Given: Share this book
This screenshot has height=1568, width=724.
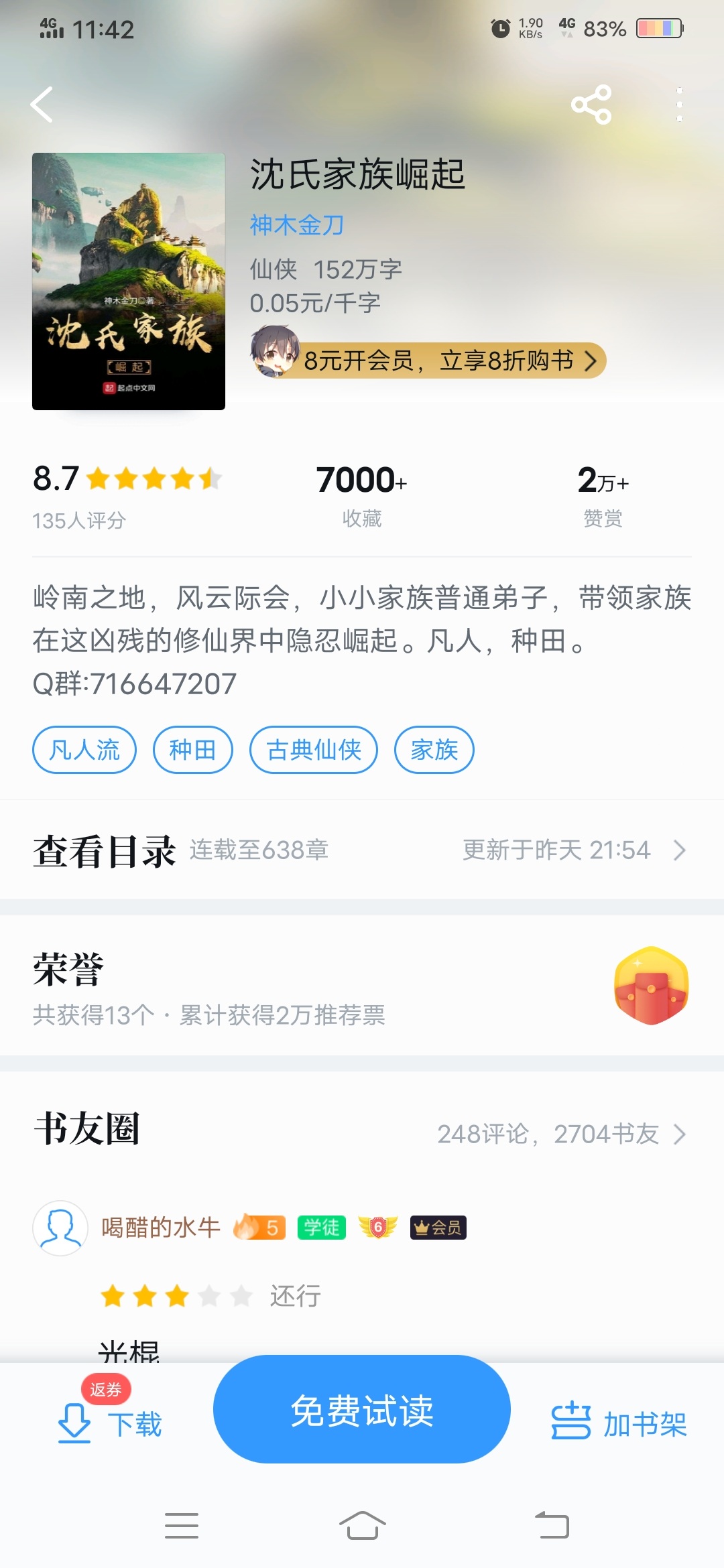Looking at the screenshot, I should (591, 105).
